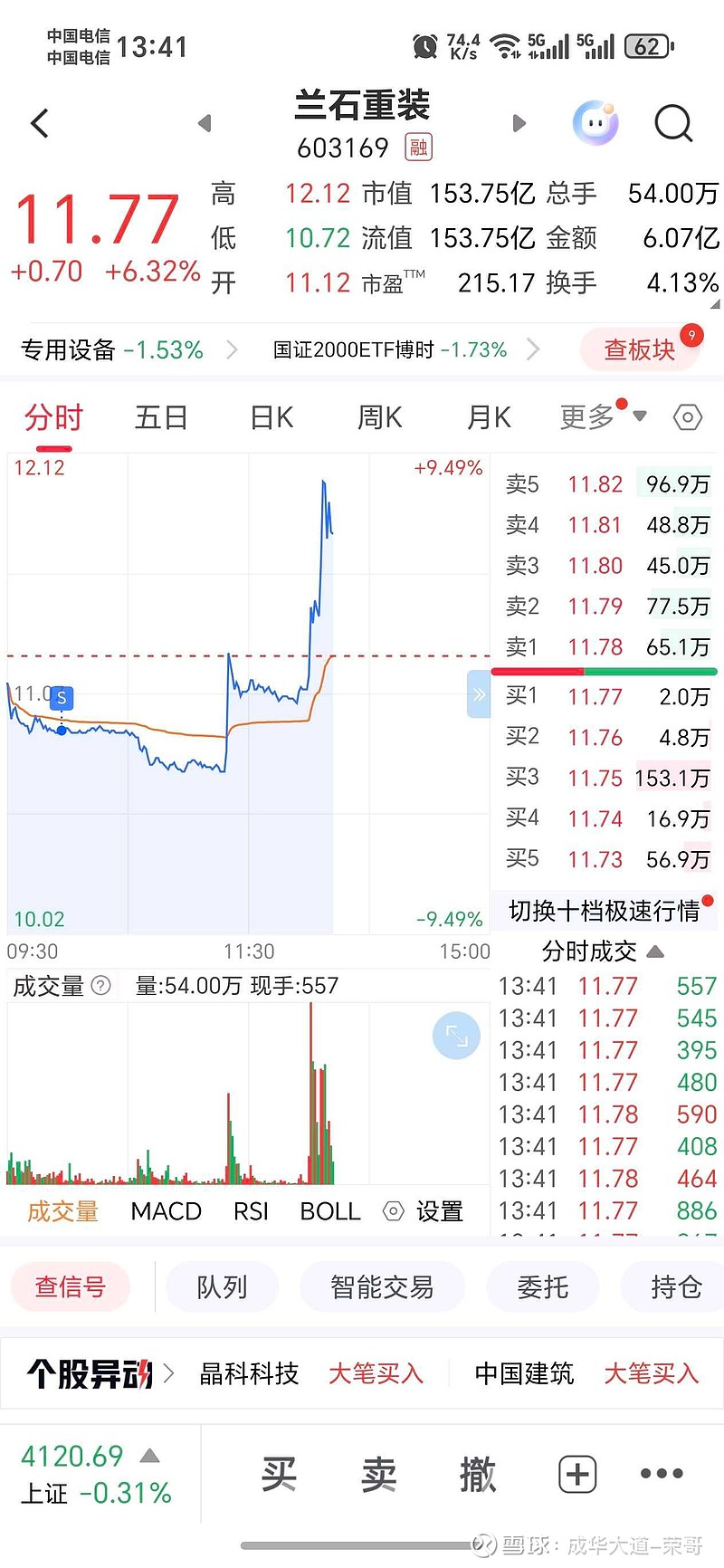Tap the 买 button
The image size is (724, 1568).
279,1475
